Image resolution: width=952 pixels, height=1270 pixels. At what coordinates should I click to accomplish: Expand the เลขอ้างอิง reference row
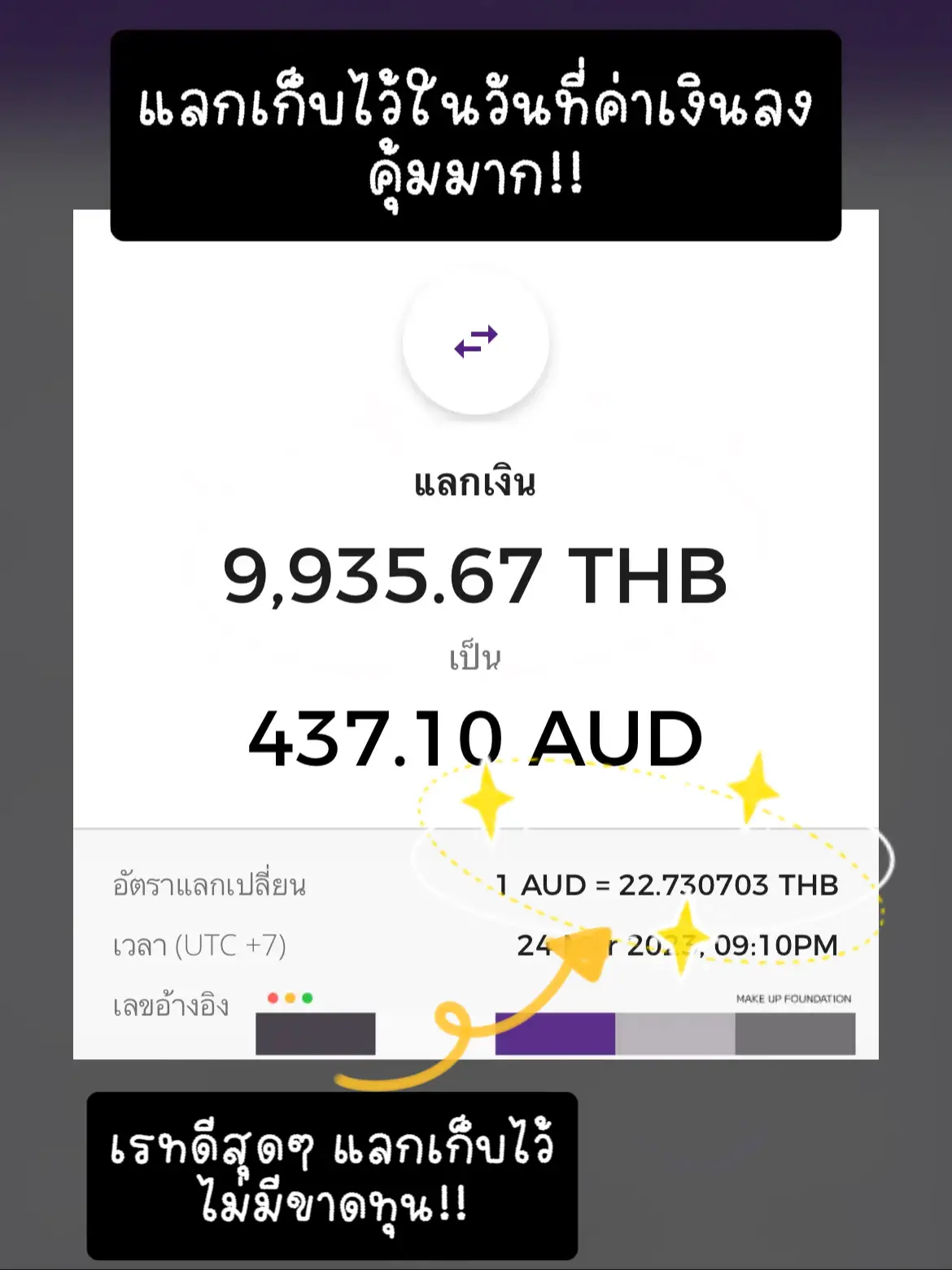(x=172, y=1007)
